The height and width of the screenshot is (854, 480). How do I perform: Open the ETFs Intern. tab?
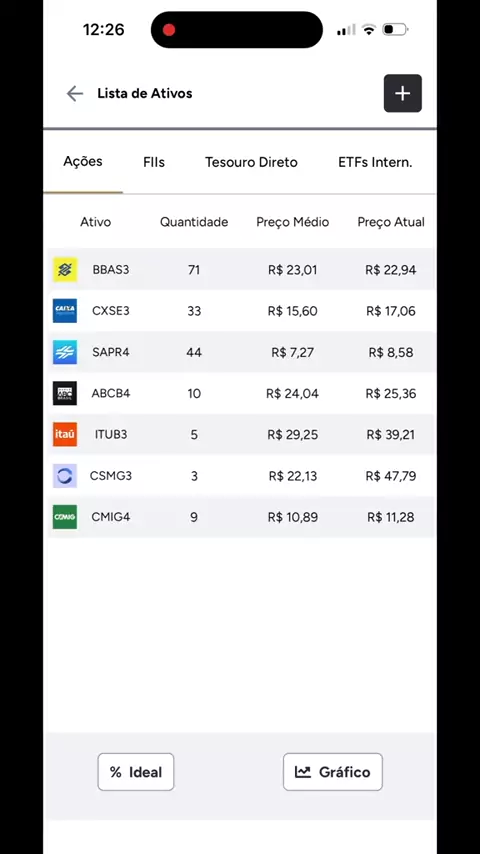[375, 162]
